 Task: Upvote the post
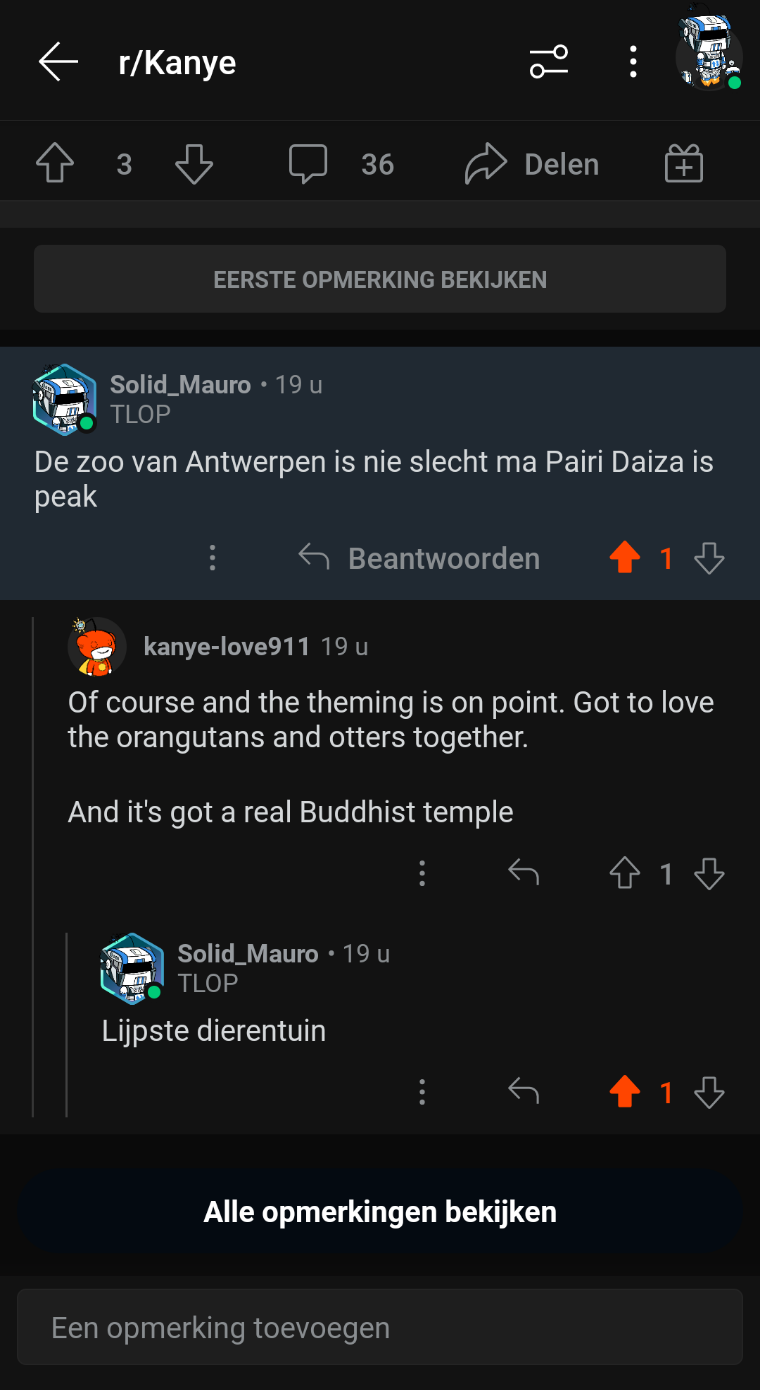pyautogui.click(x=55, y=164)
